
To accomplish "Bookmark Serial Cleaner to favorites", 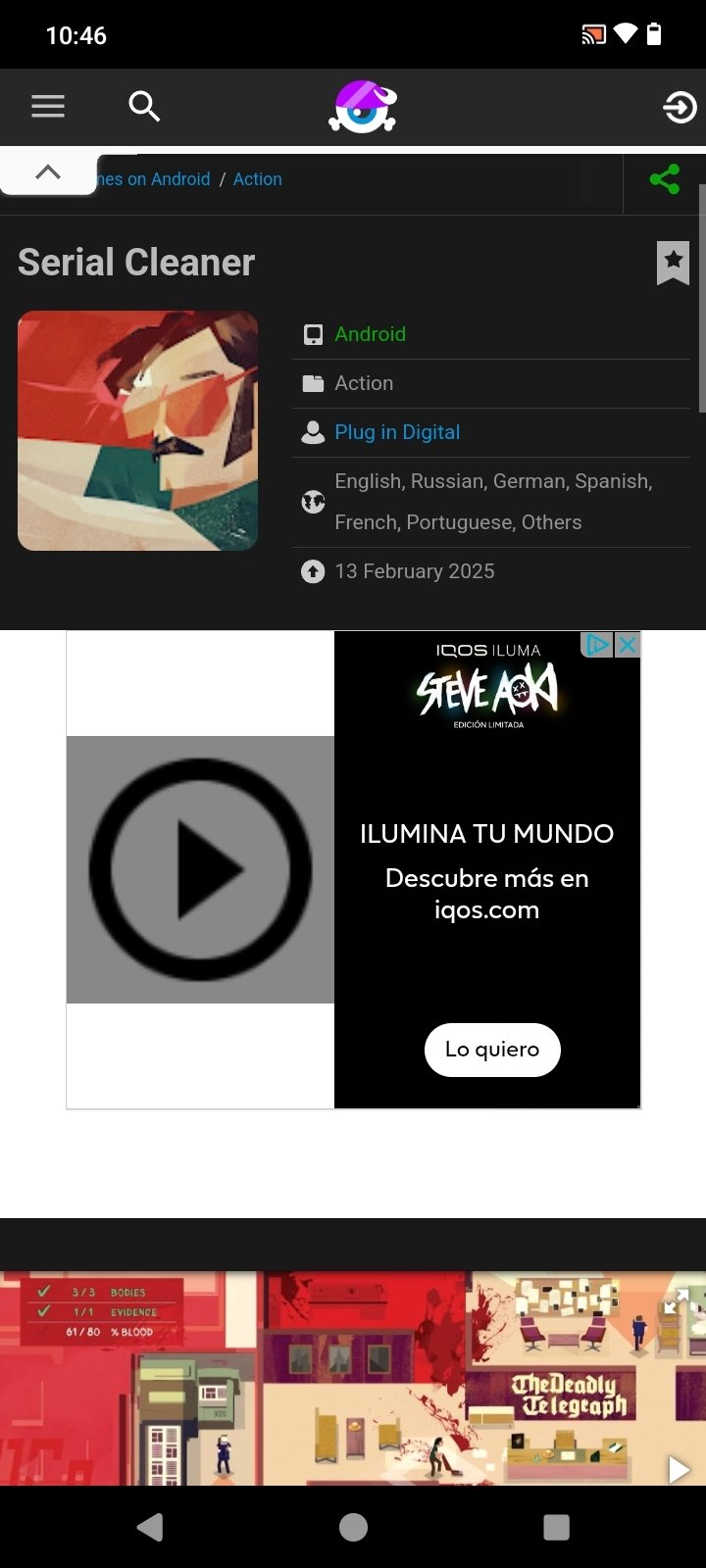I will point(673,262).
